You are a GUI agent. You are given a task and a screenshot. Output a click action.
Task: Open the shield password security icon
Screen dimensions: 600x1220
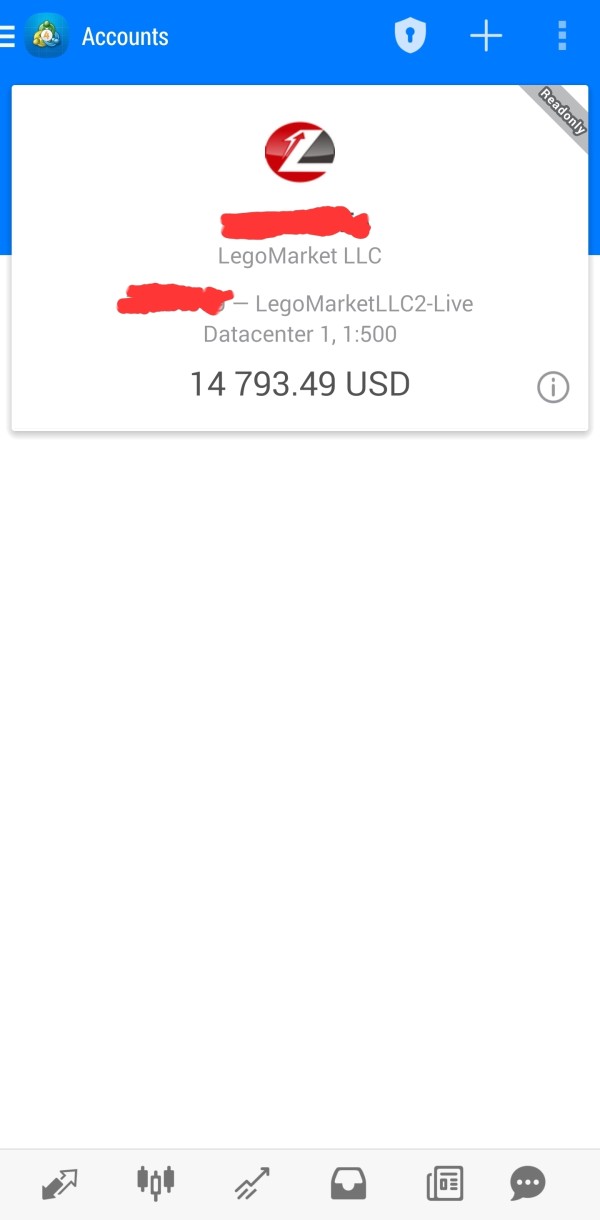(x=410, y=37)
